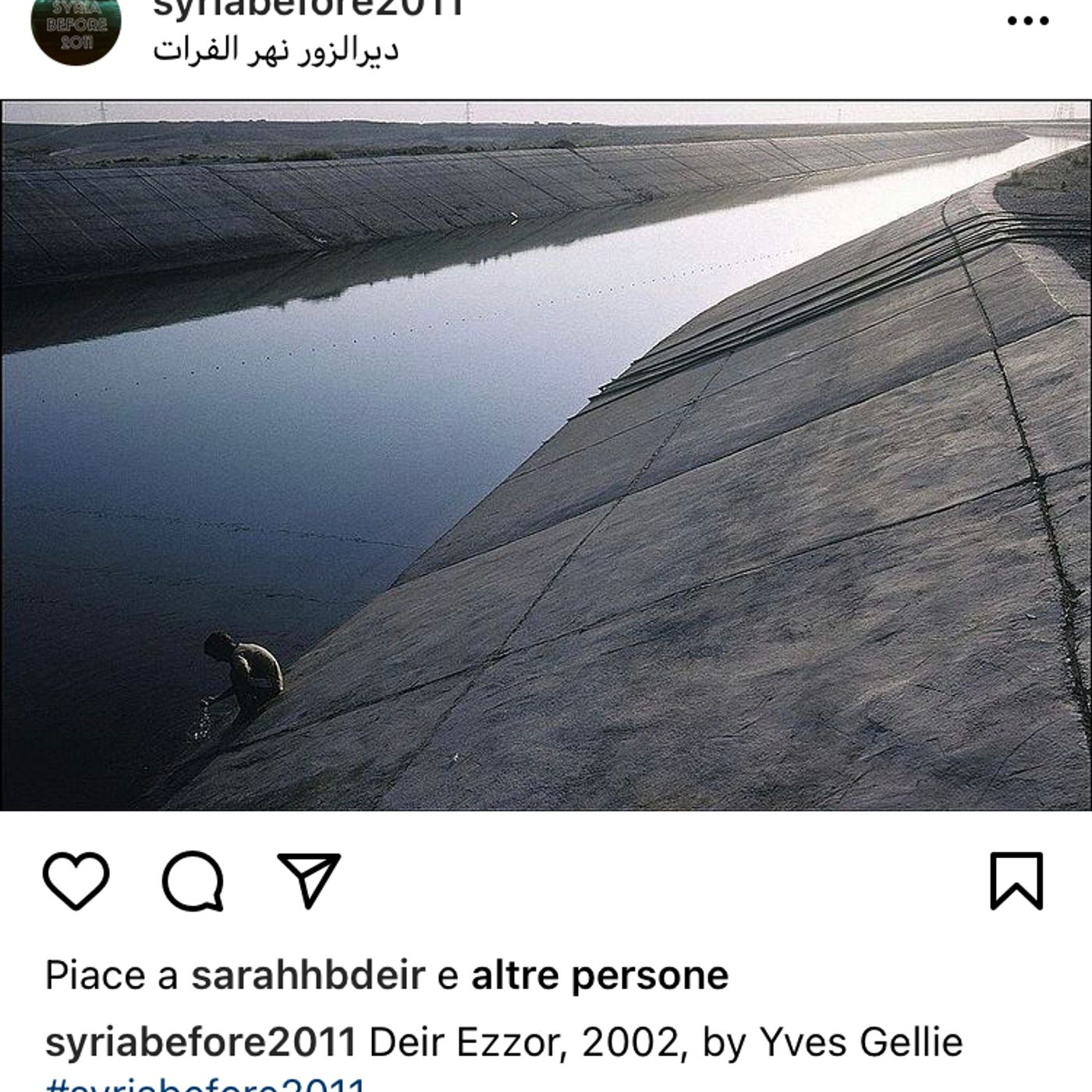Open the canal photo by Yves Gellie
Viewport: 1092px width, 1092px height.
[546, 456]
